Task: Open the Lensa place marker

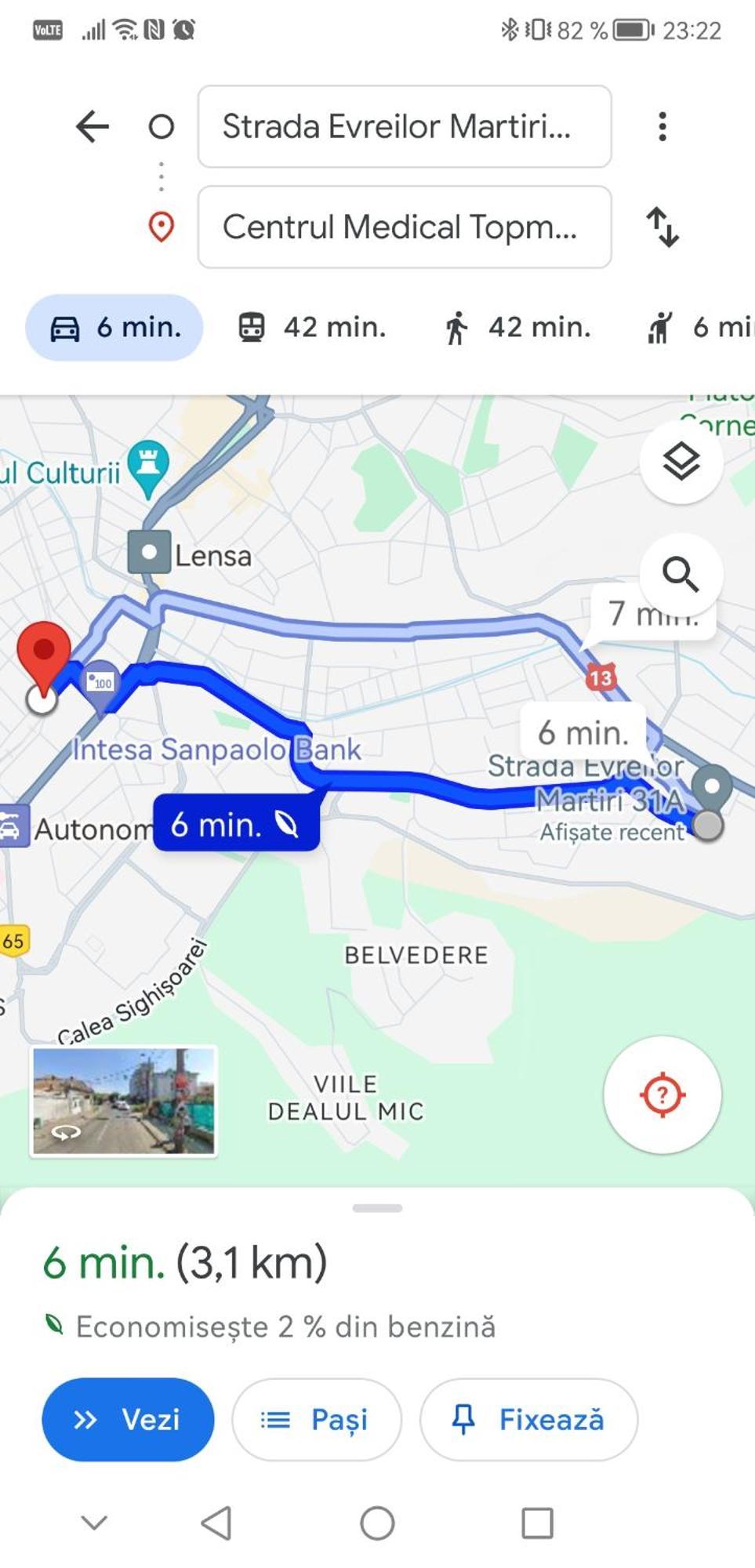Action: [x=150, y=553]
